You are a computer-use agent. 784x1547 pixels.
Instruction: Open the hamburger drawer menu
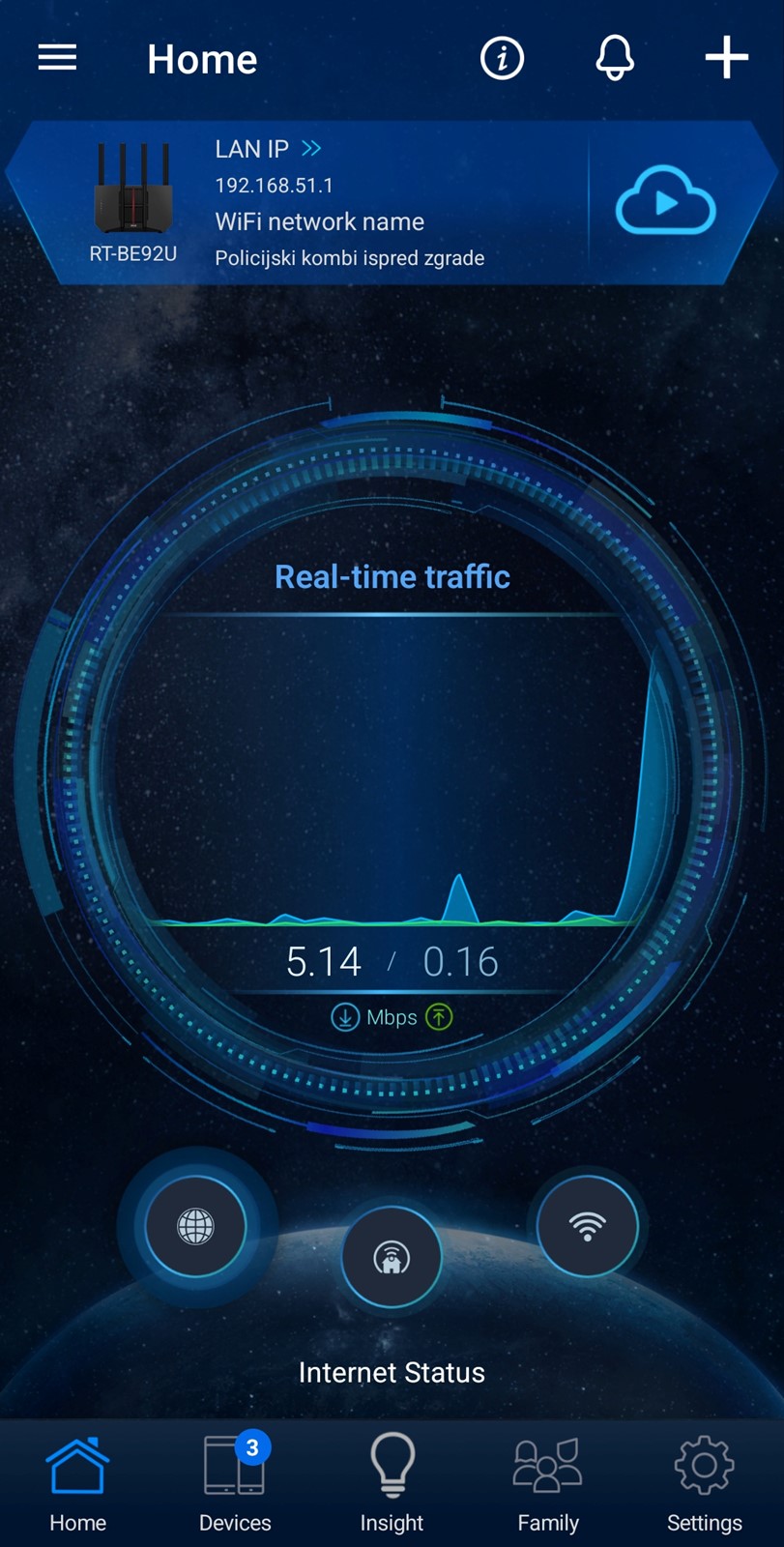pyautogui.click(x=57, y=58)
